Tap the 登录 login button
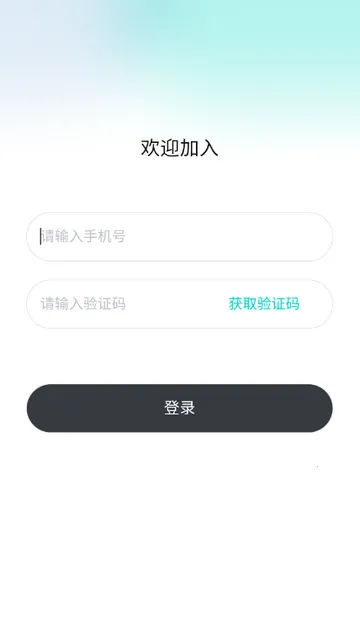The width and height of the screenshot is (360, 622). (179, 408)
